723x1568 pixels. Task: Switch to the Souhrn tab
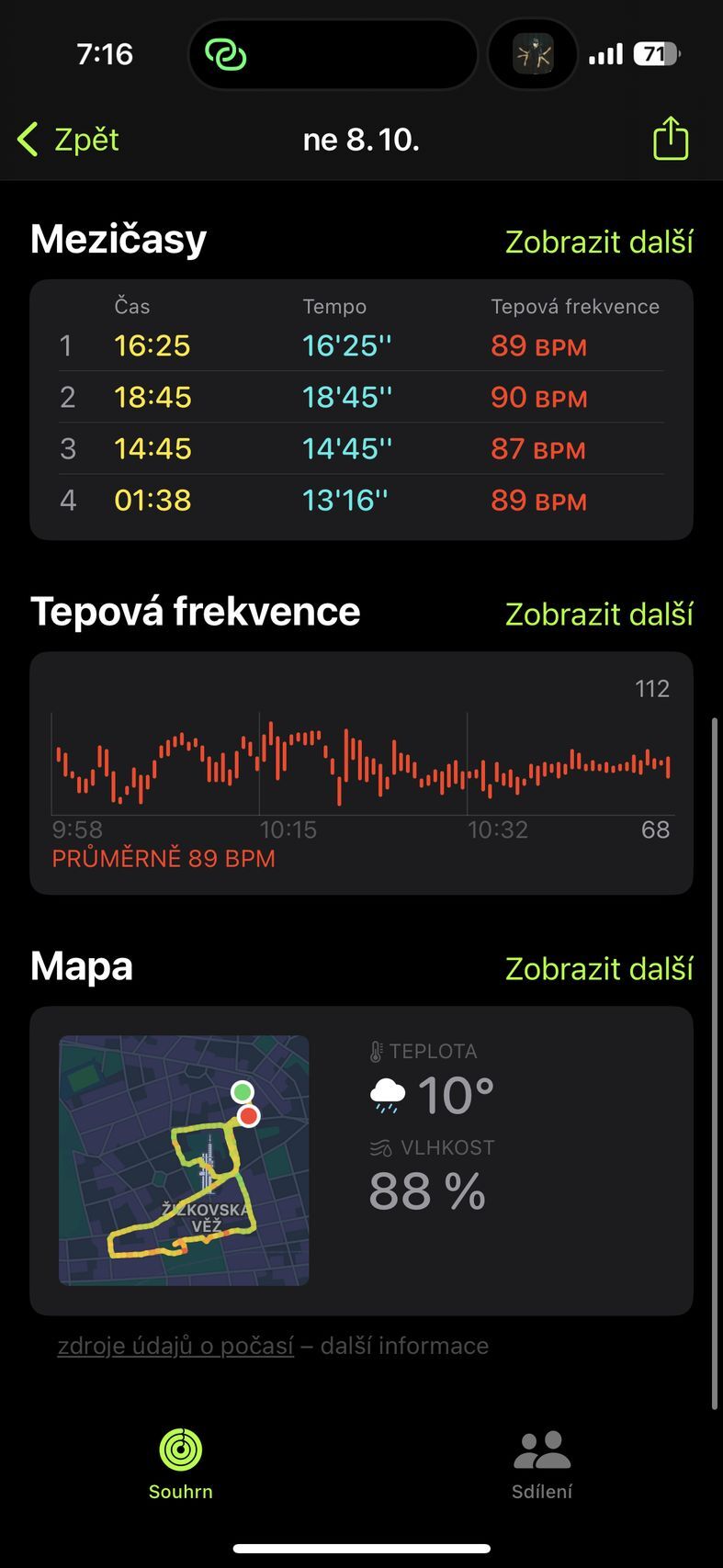180,1470
